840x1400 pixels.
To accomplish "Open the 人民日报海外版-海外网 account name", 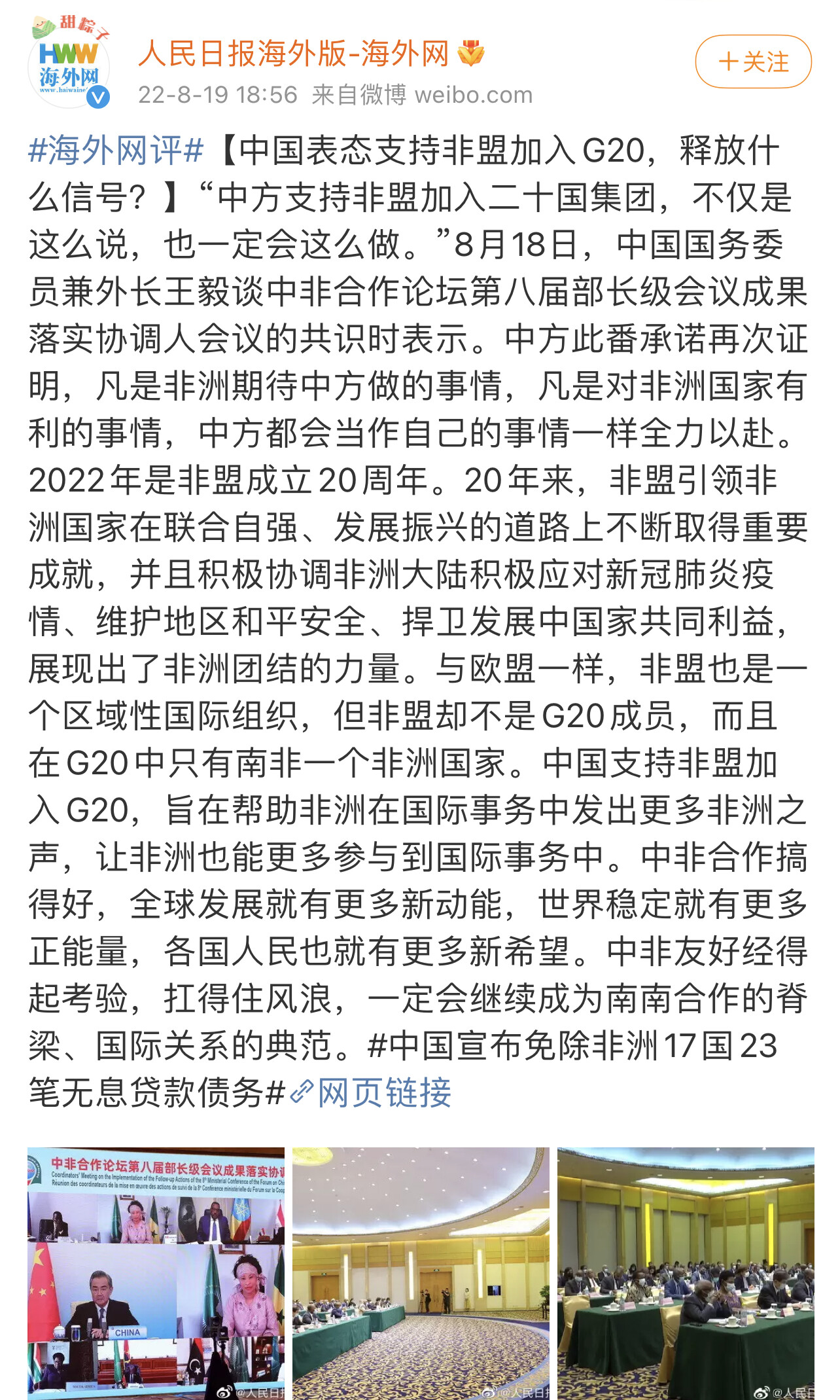I will (x=294, y=53).
